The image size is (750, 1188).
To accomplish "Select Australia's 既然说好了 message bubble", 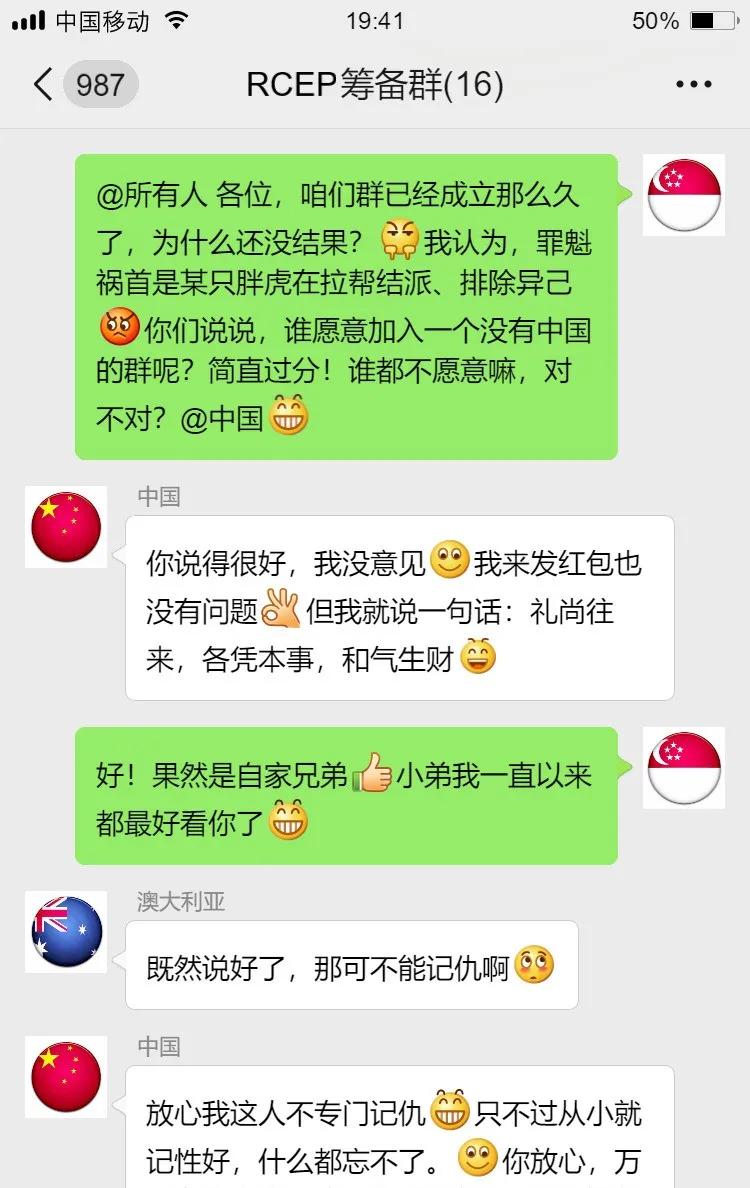I will point(350,966).
